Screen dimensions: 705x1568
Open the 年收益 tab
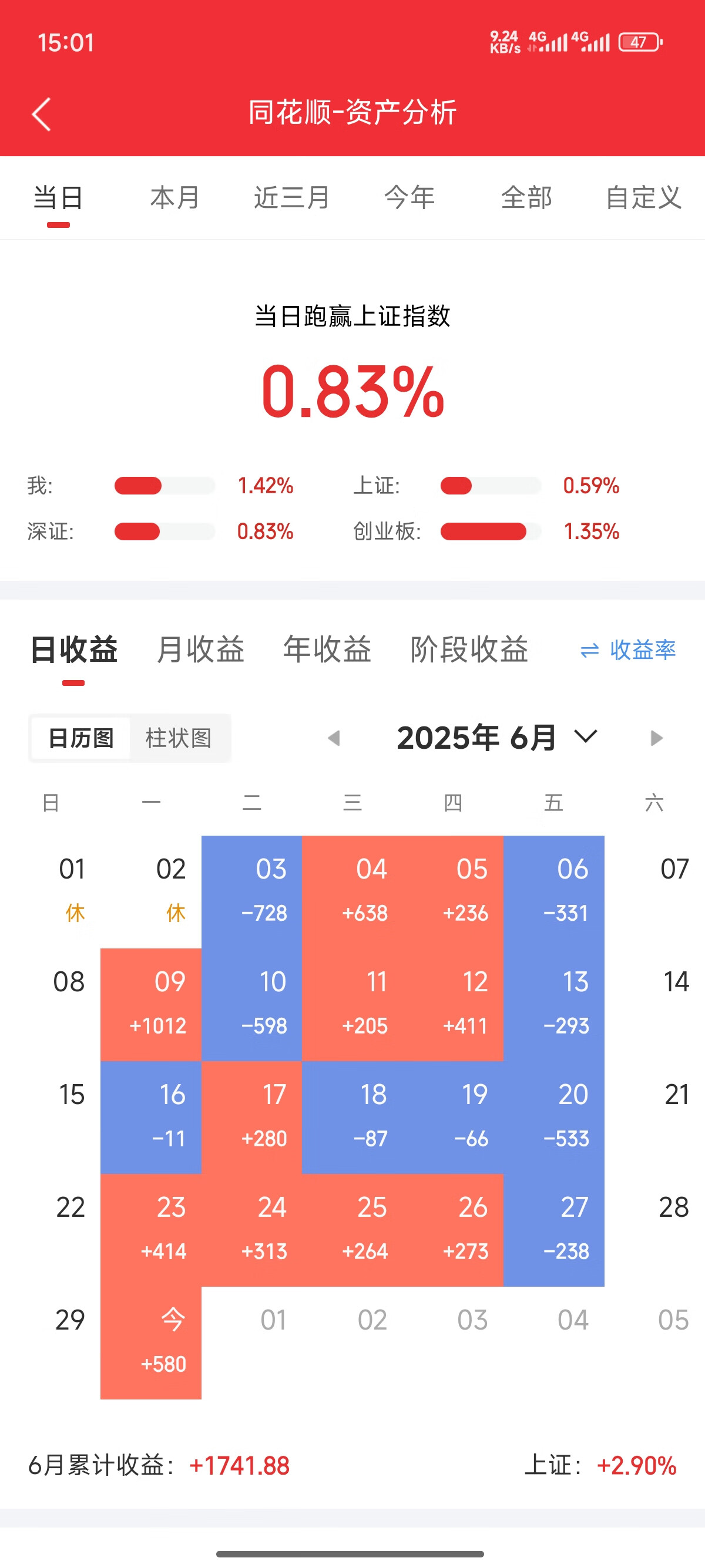327,649
